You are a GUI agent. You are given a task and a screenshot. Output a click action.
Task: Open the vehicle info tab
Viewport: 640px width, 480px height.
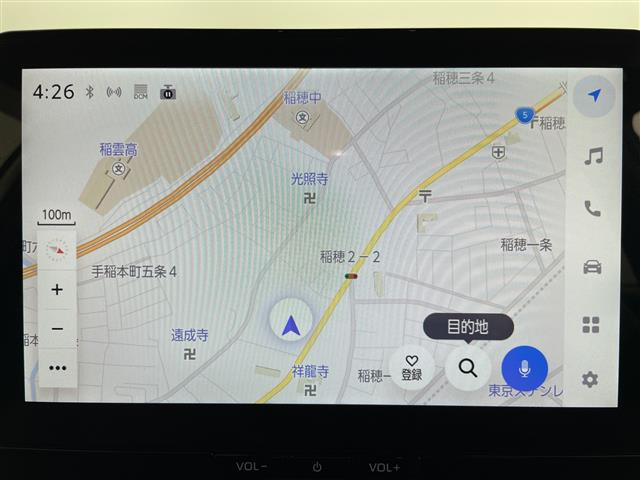592,266
